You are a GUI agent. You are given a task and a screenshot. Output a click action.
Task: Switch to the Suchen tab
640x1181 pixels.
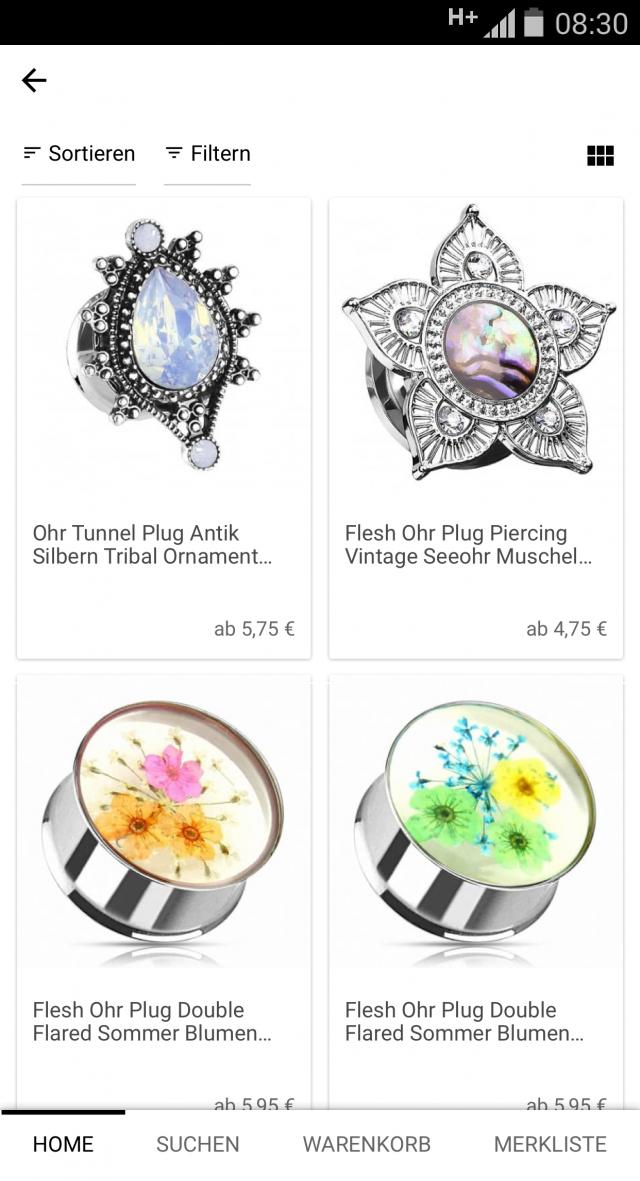pyautogui.click(x=198, y=1145)
